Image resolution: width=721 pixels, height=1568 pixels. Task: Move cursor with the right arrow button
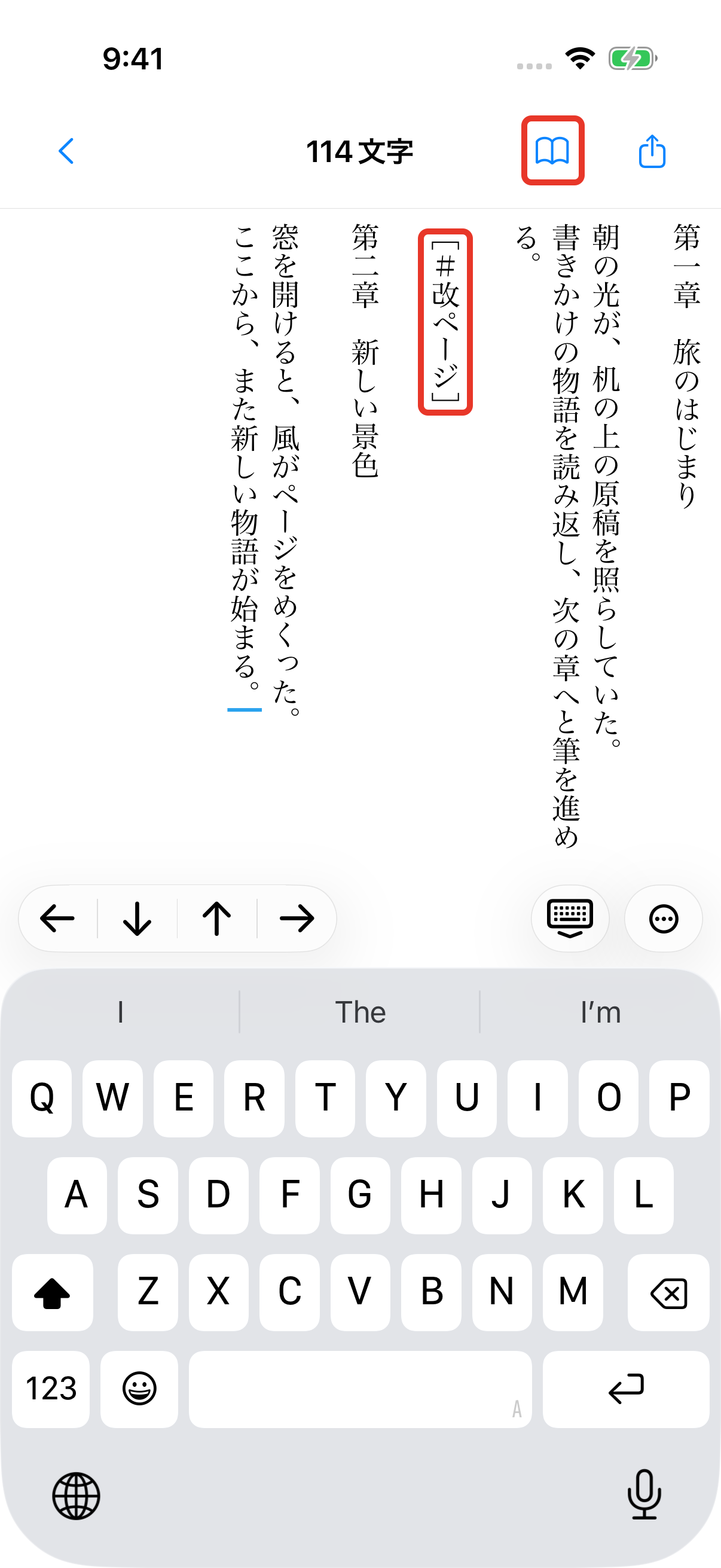[x=297, y=918]
